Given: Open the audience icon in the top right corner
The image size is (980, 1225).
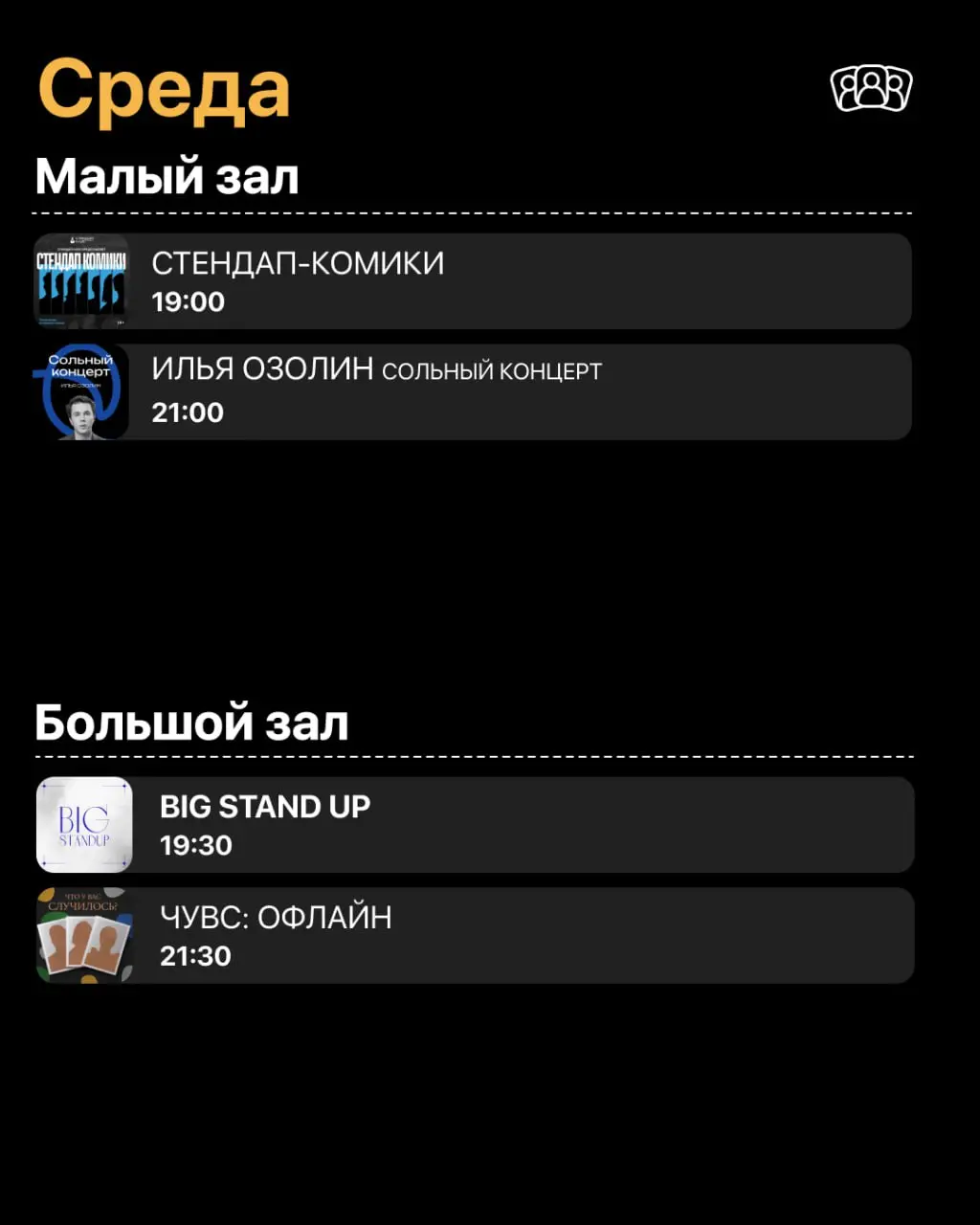Looking at the screenshot, I should 869,91.
